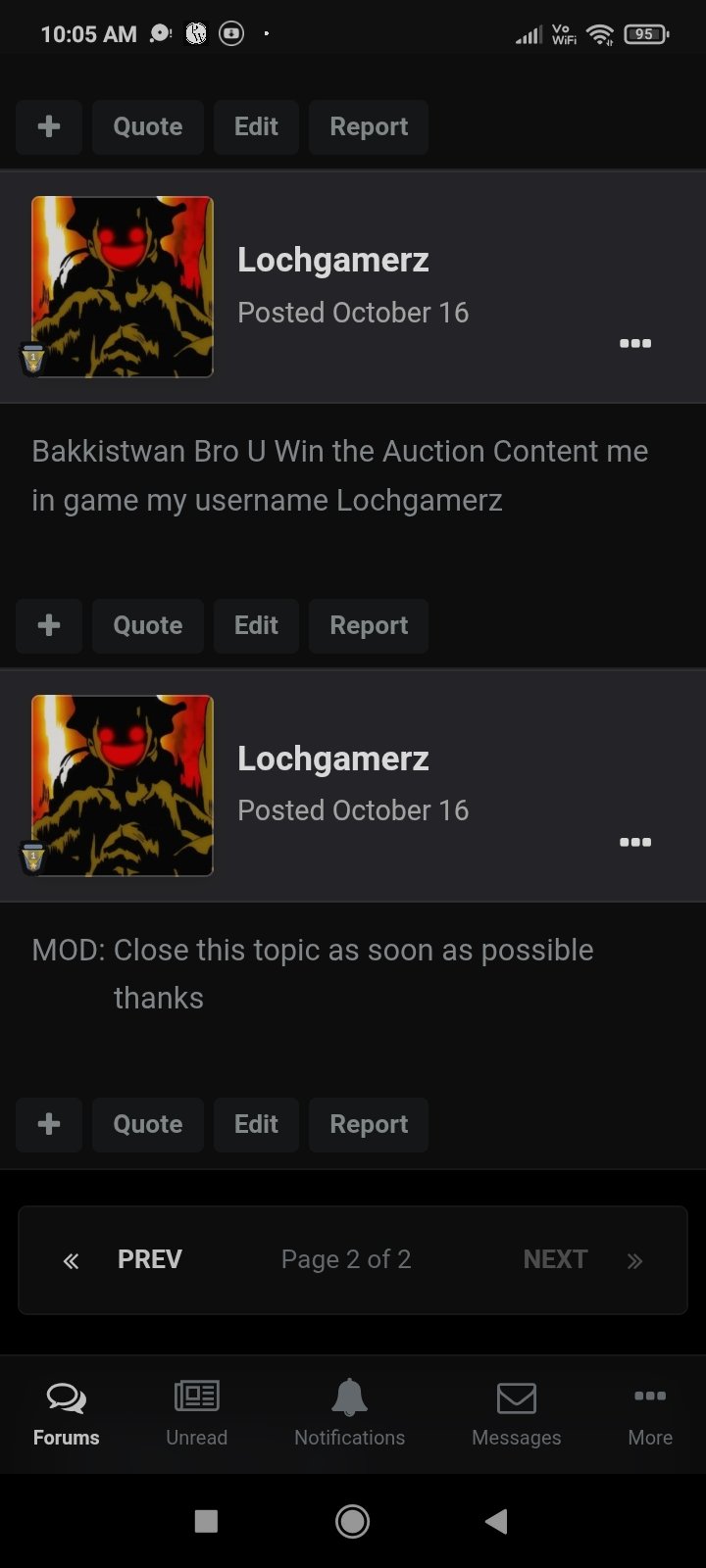The image size is (706, 1568).
Task: Edit the "MOD: Close this topic" post
Action: pyautogui.click(x=256, y=1124)
